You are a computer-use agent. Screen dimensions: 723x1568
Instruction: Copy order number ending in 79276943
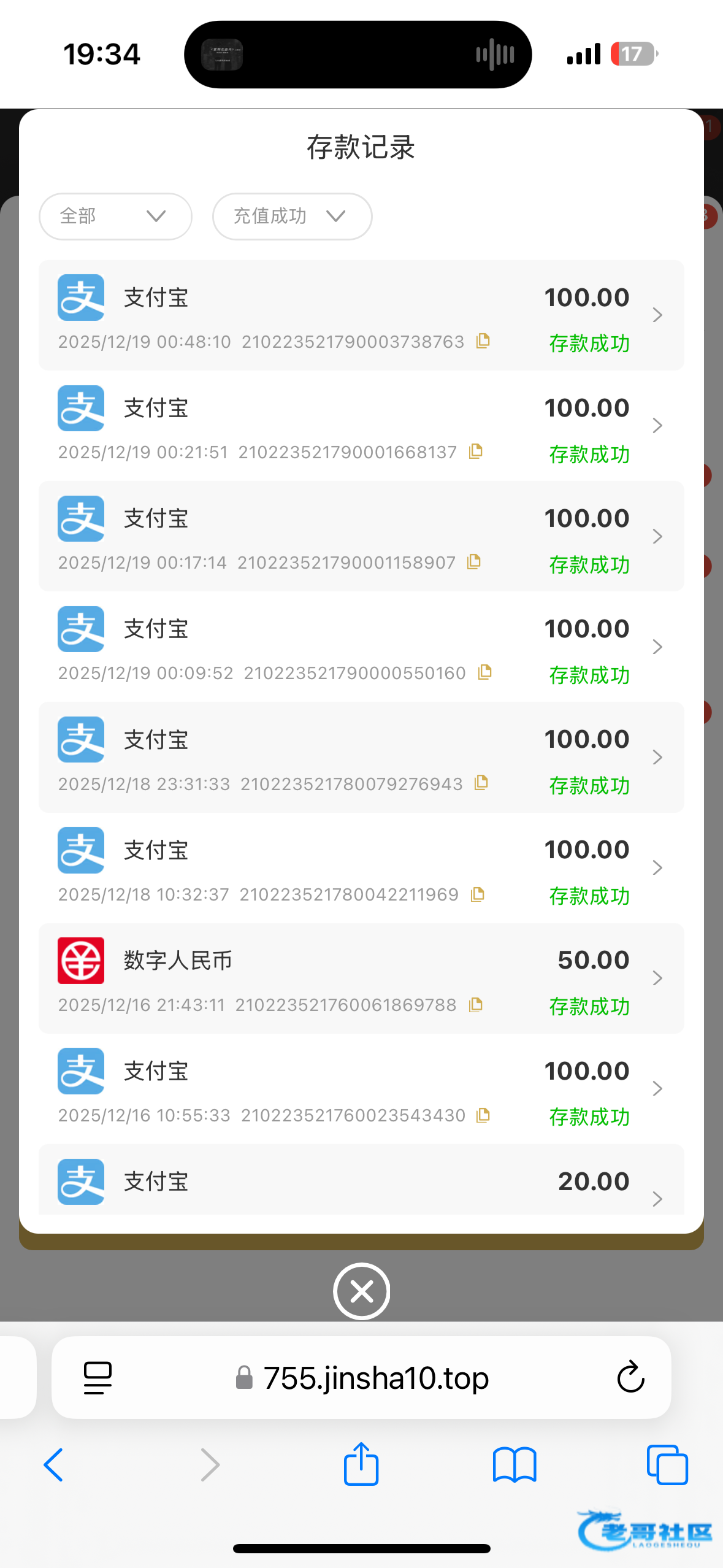(x=481, y=783)
